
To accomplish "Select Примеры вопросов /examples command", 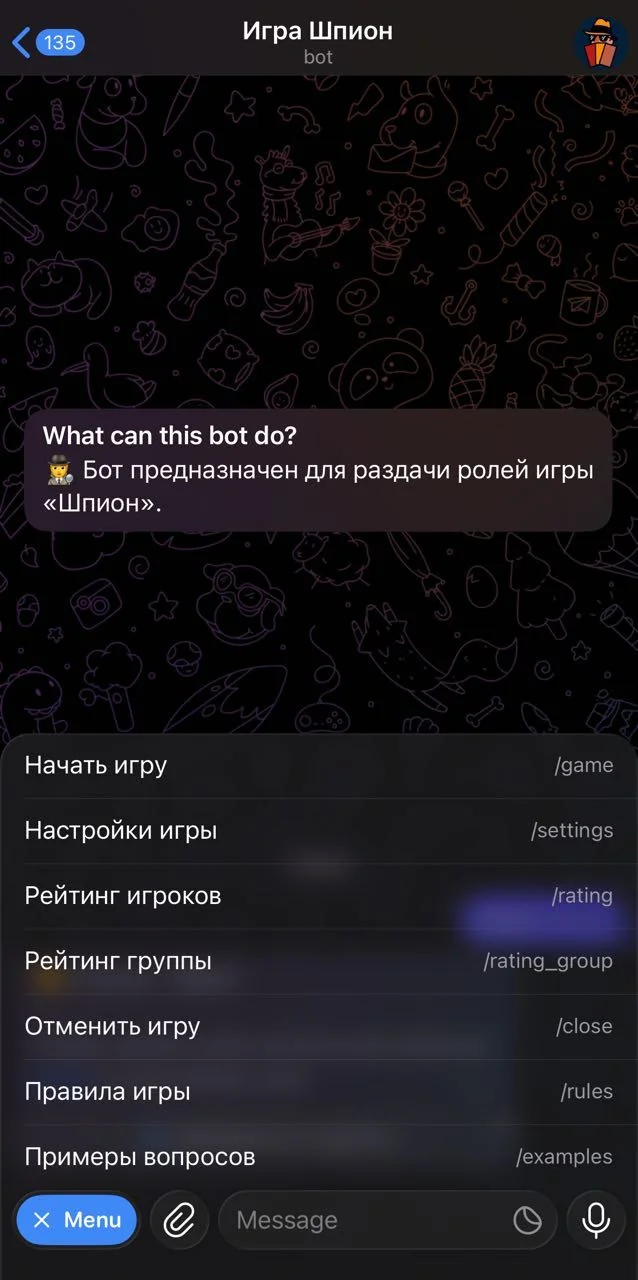I will 319,1157.
